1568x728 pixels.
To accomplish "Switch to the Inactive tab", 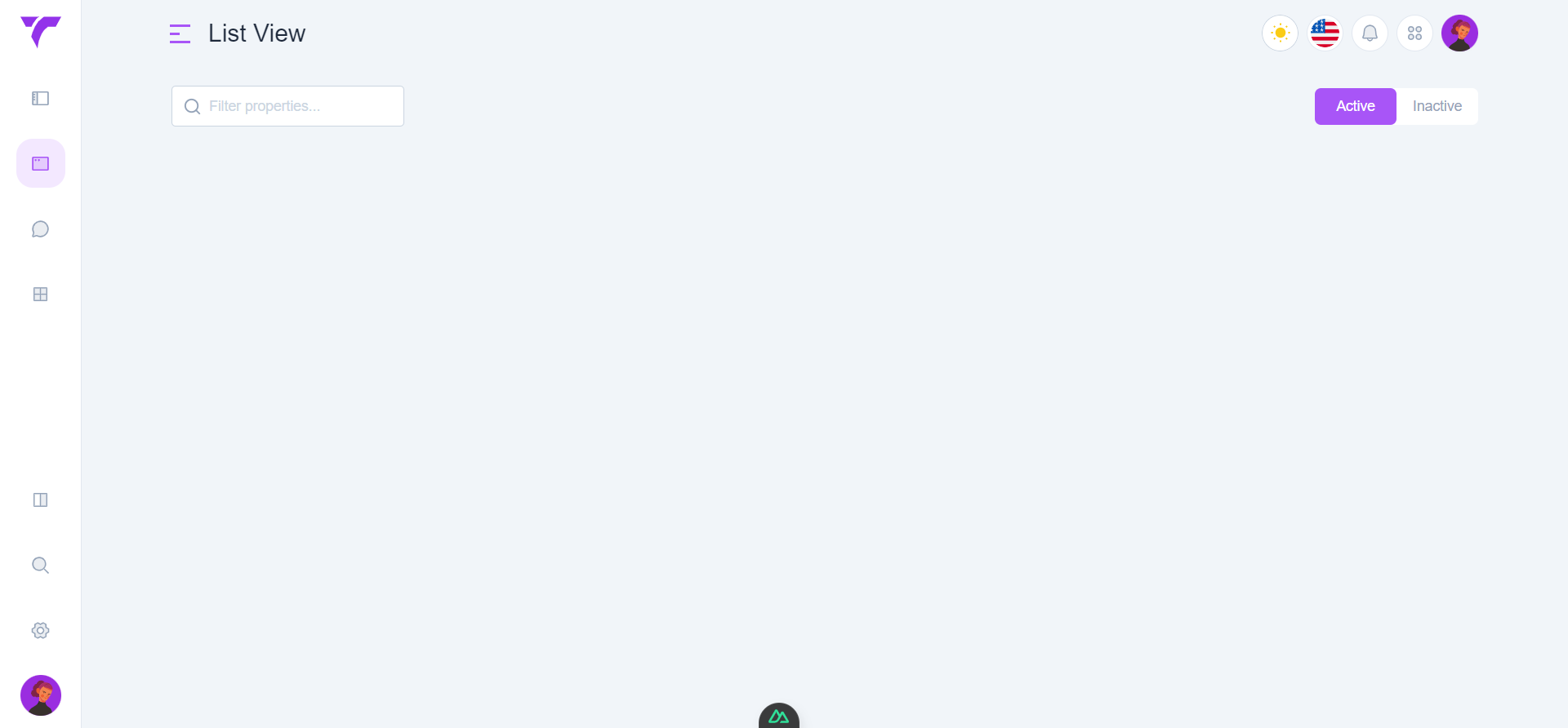I will [x=1437, y=106].
